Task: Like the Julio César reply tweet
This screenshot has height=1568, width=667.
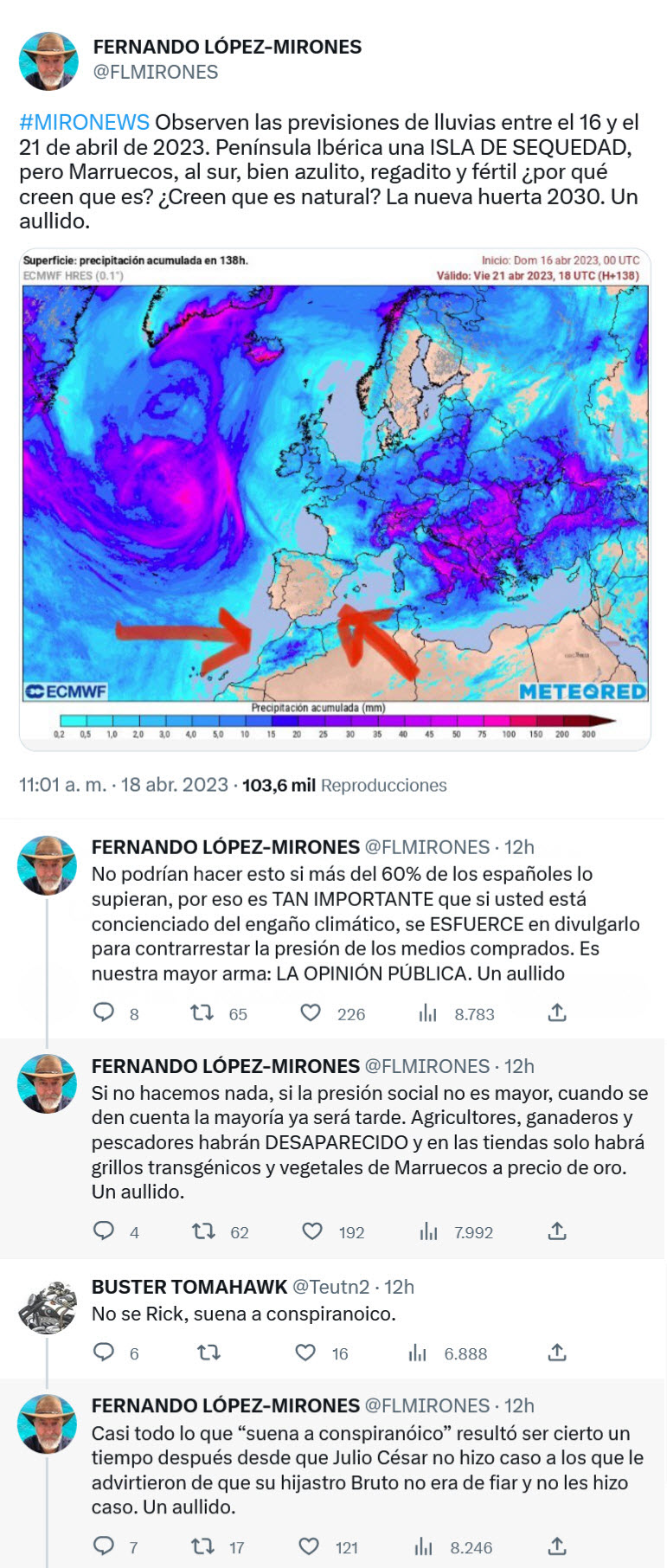Action: pyautogui.click(x=309, y=1546)
